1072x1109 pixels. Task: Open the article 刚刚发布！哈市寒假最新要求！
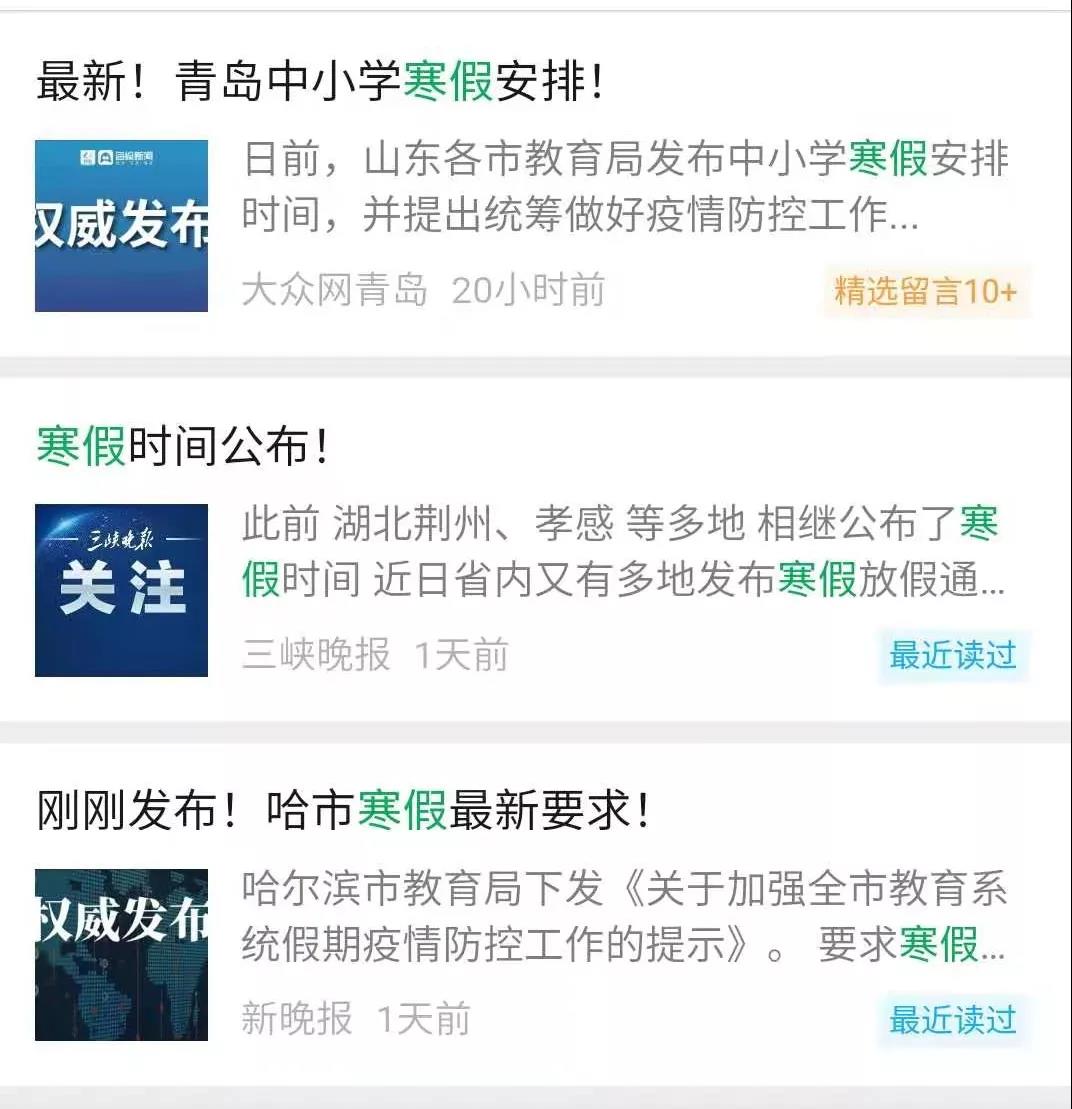[342, 811]
